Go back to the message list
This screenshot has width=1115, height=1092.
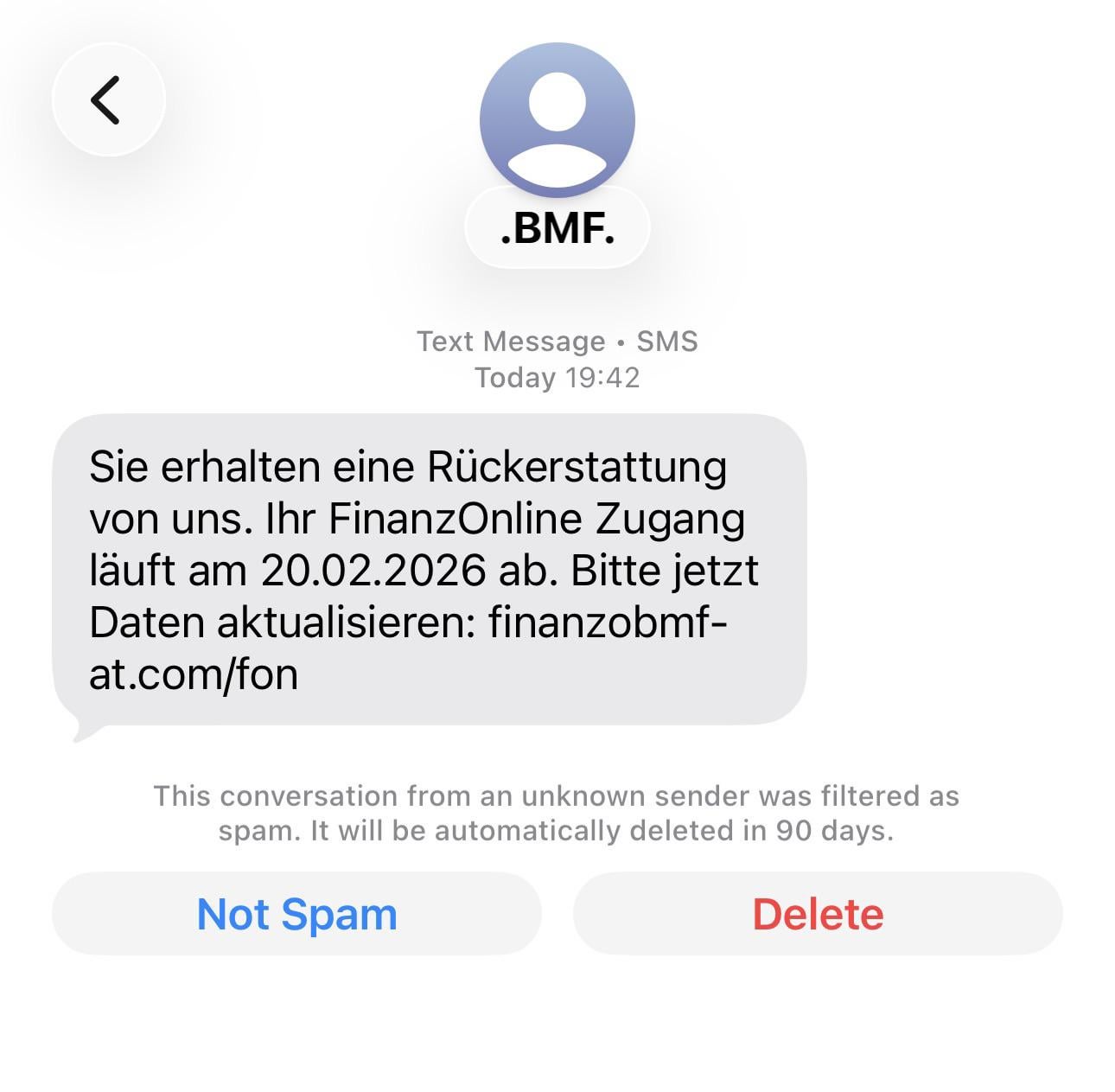(108, 100)
